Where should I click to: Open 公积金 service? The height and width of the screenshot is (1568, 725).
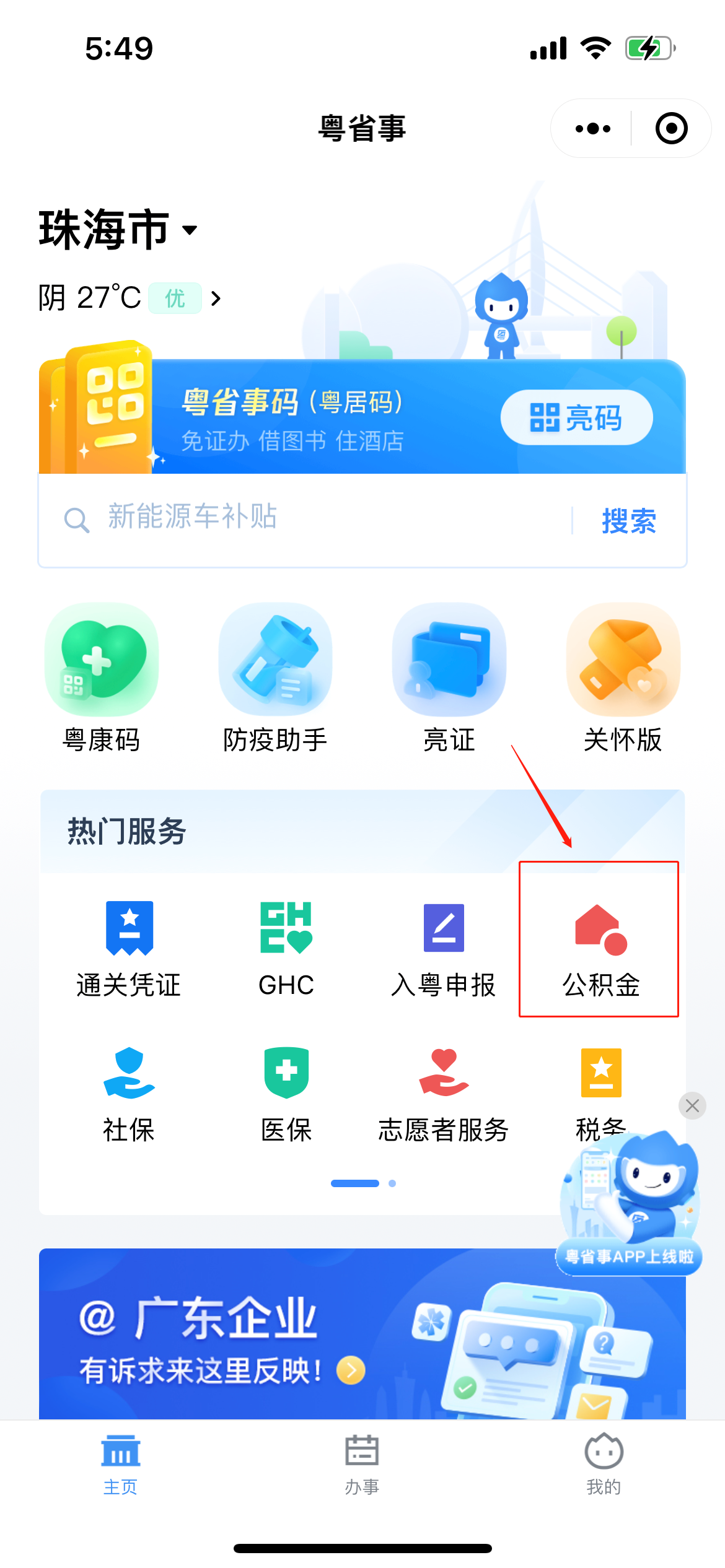point(600,947)
